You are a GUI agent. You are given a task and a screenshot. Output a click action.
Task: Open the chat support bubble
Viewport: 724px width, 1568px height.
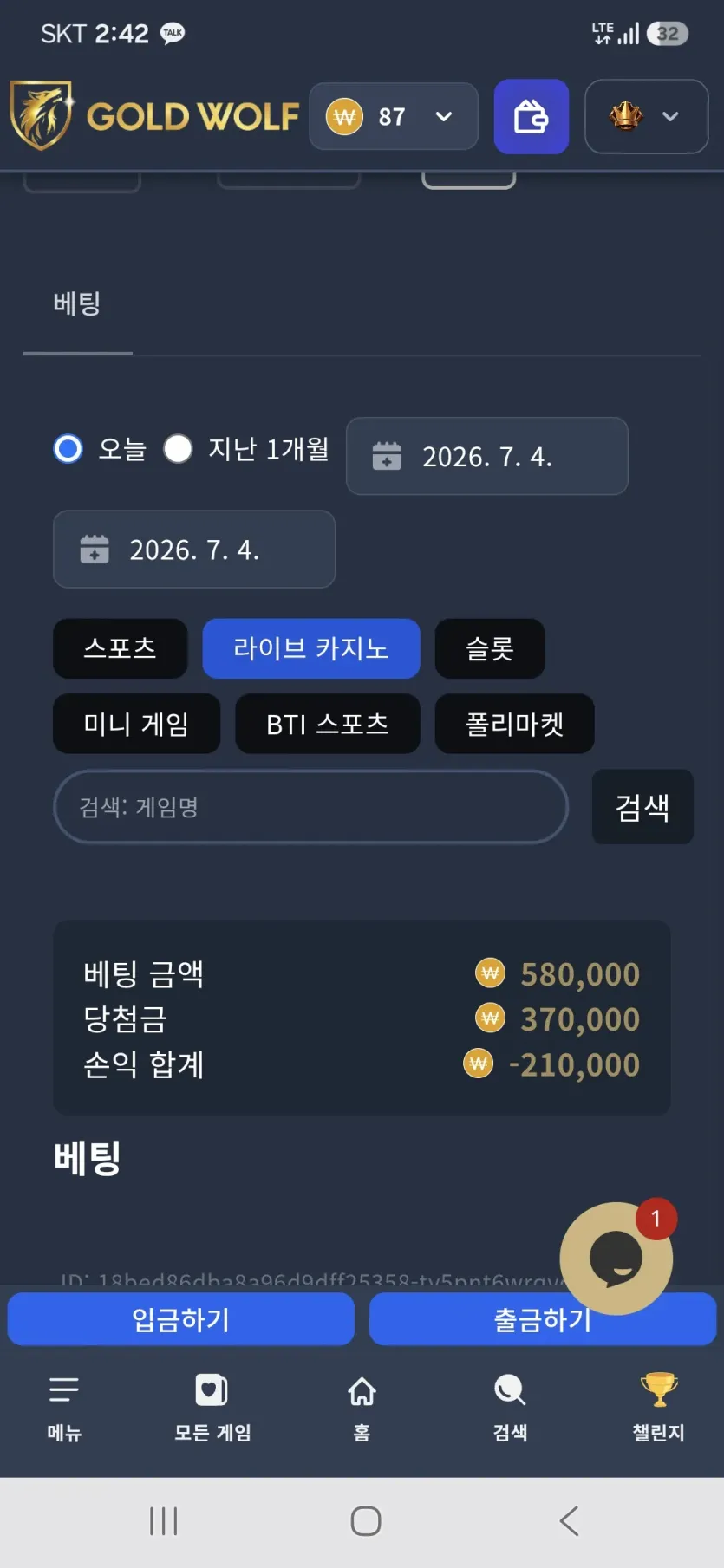pos(616,1258)
